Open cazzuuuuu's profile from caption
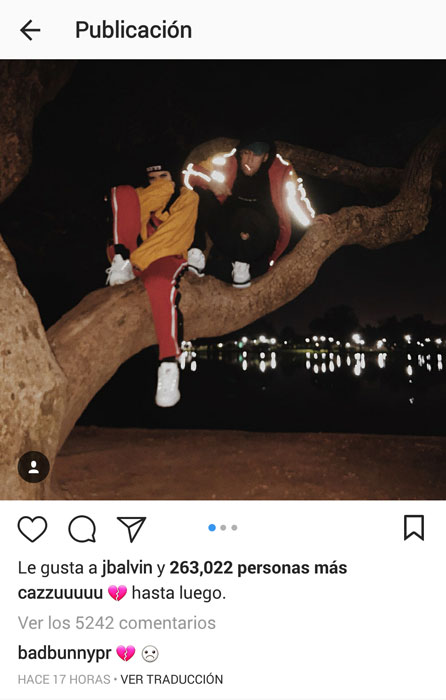446x700 pixels. click(60, 593)
